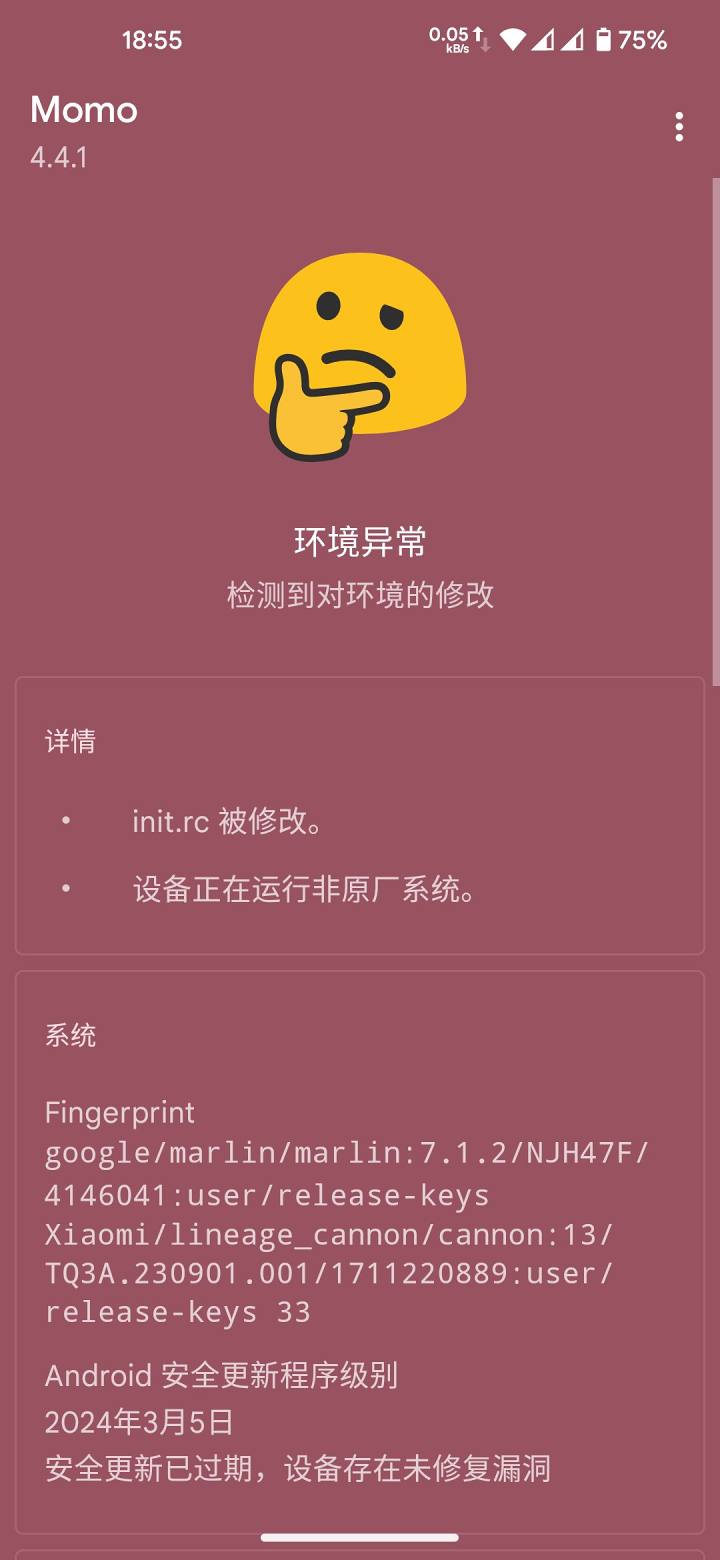This screenshot has width=720, height=1560.
Task: Collapse the 检测到对环境的修改 subtitle
Action: [360, 596]
